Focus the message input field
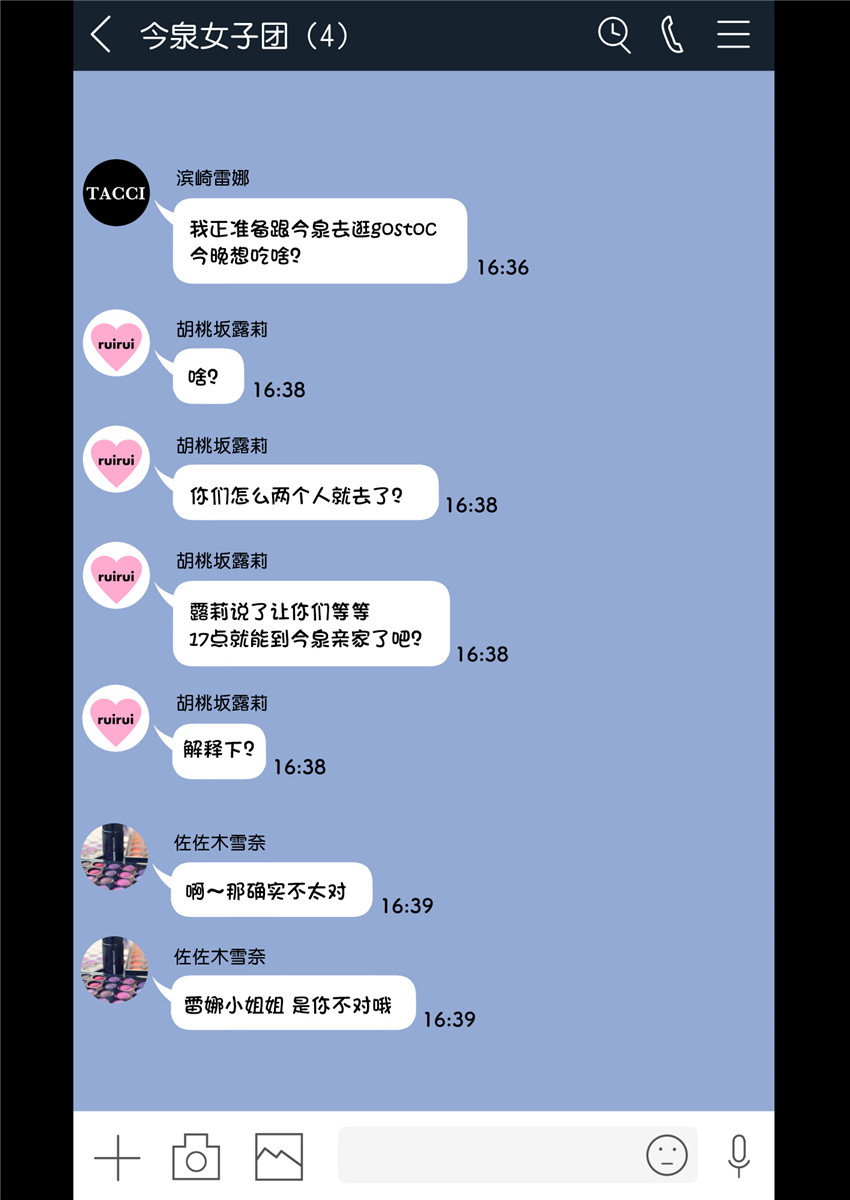Image resolution: width=850 pixels, height=1200 pixels. pyautogui.click(x=490, y=1156)
